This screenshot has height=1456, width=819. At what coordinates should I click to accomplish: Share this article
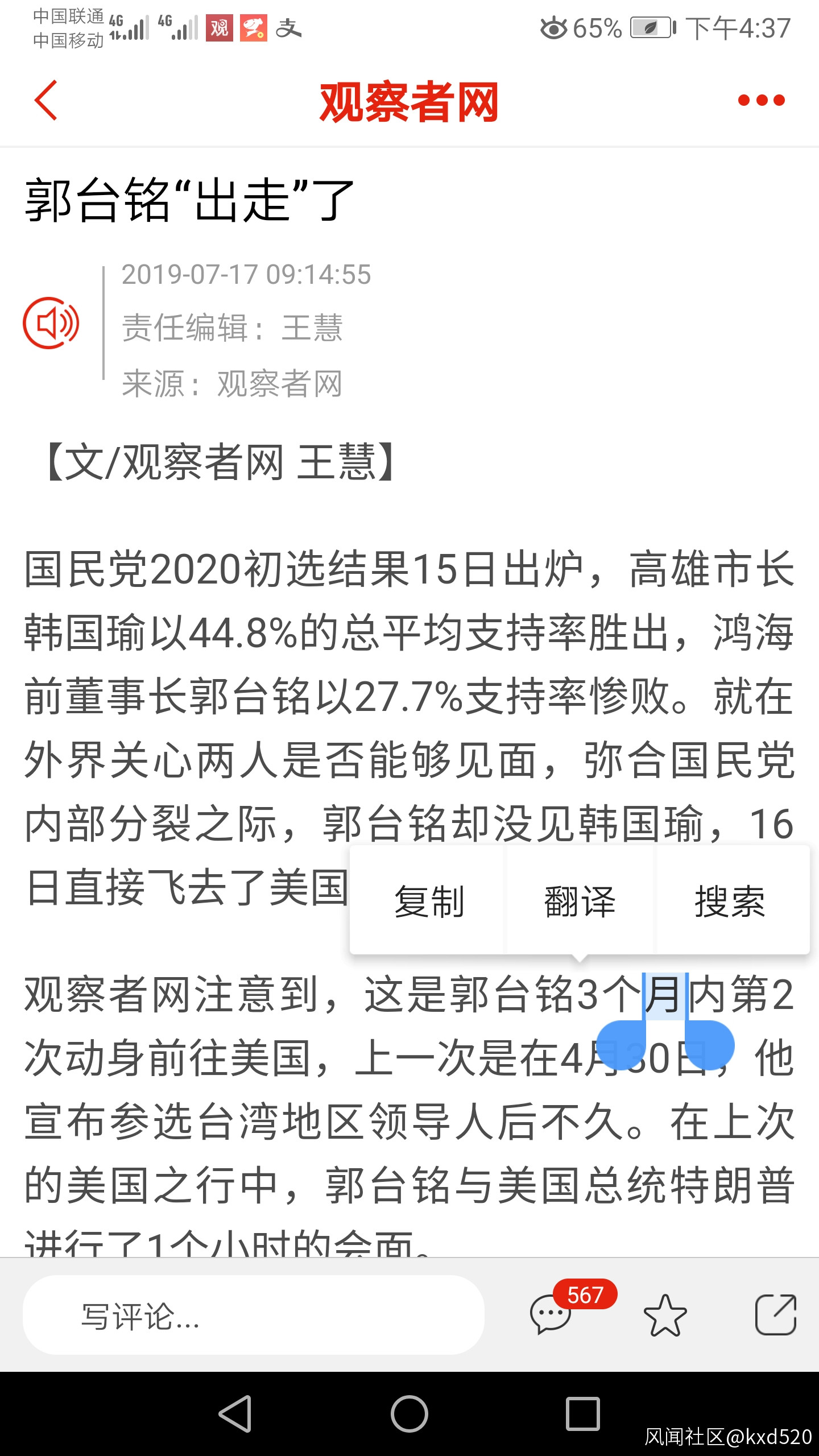pyautogui.click(x=775, y=1315)
